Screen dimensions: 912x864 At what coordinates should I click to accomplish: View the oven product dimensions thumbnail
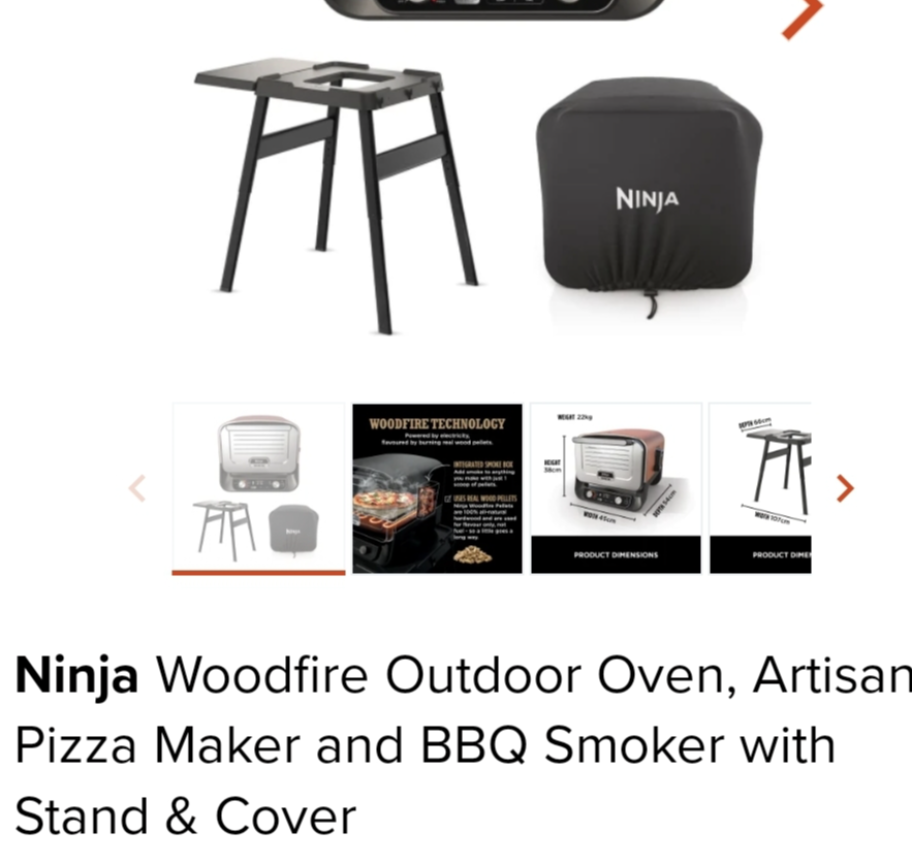point(615,488)
